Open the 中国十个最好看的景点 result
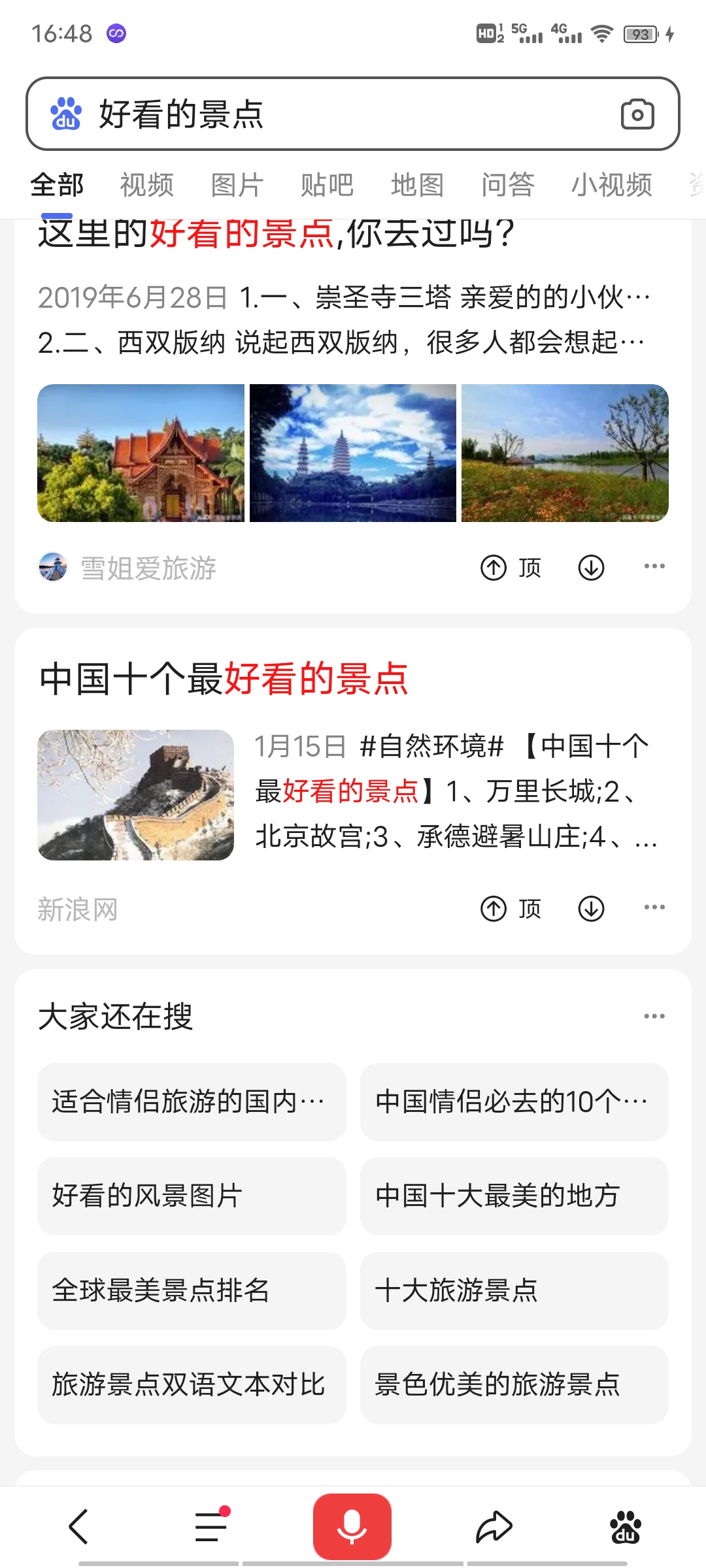This screenshot has height=1568, width=706. [224, 679]
